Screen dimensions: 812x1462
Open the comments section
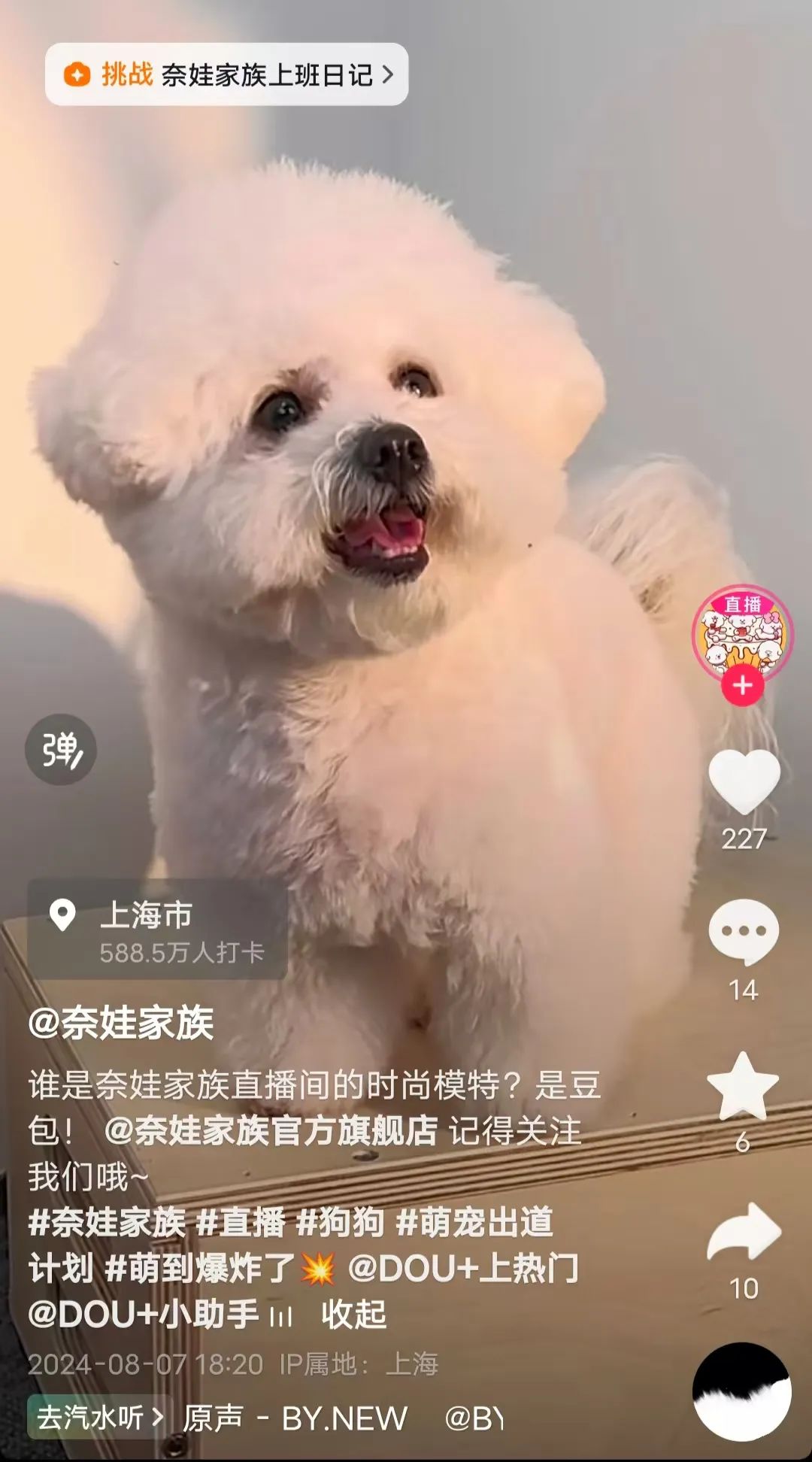744,931
